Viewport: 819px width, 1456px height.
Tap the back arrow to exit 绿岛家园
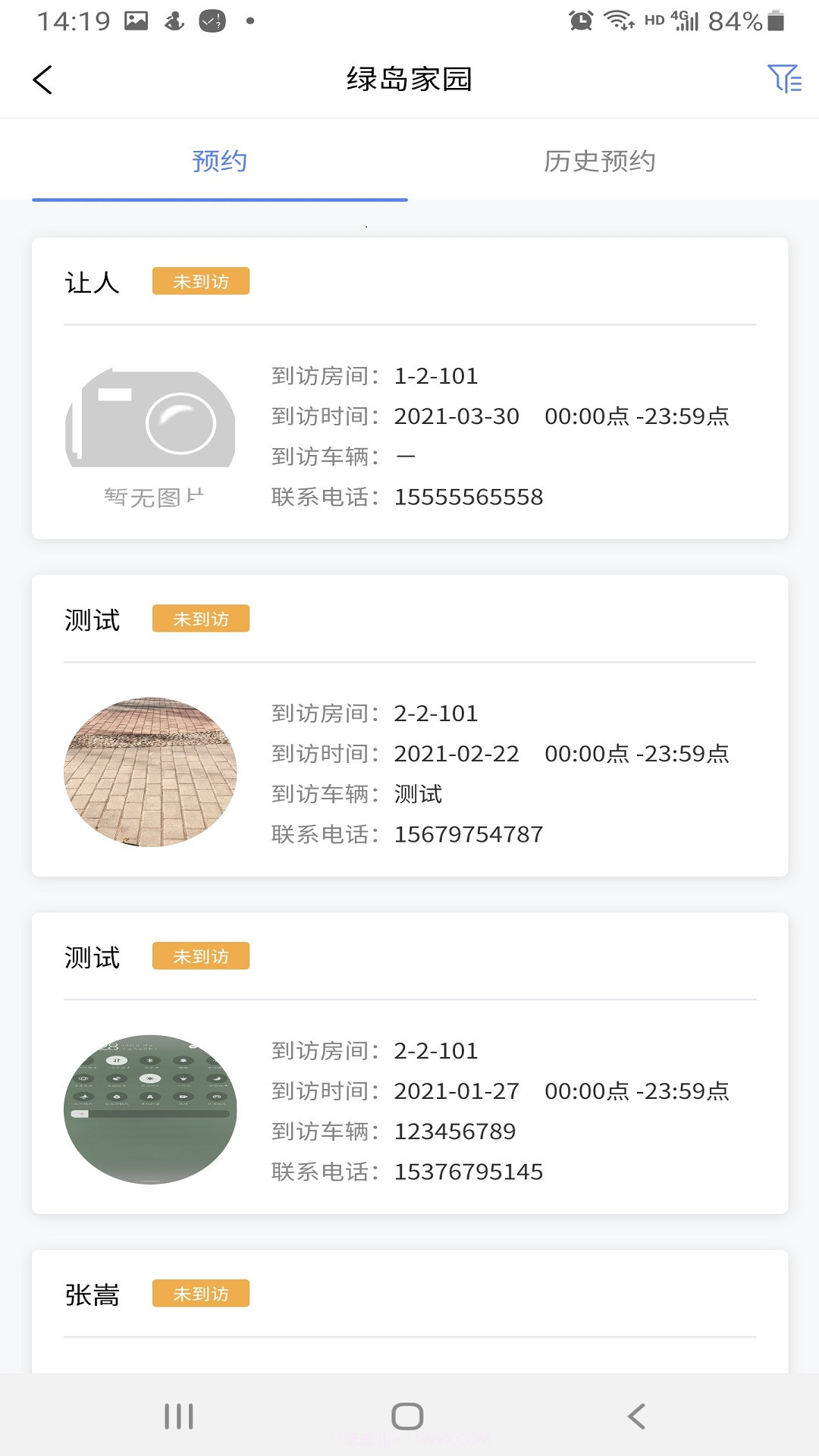tap(43, 80)
